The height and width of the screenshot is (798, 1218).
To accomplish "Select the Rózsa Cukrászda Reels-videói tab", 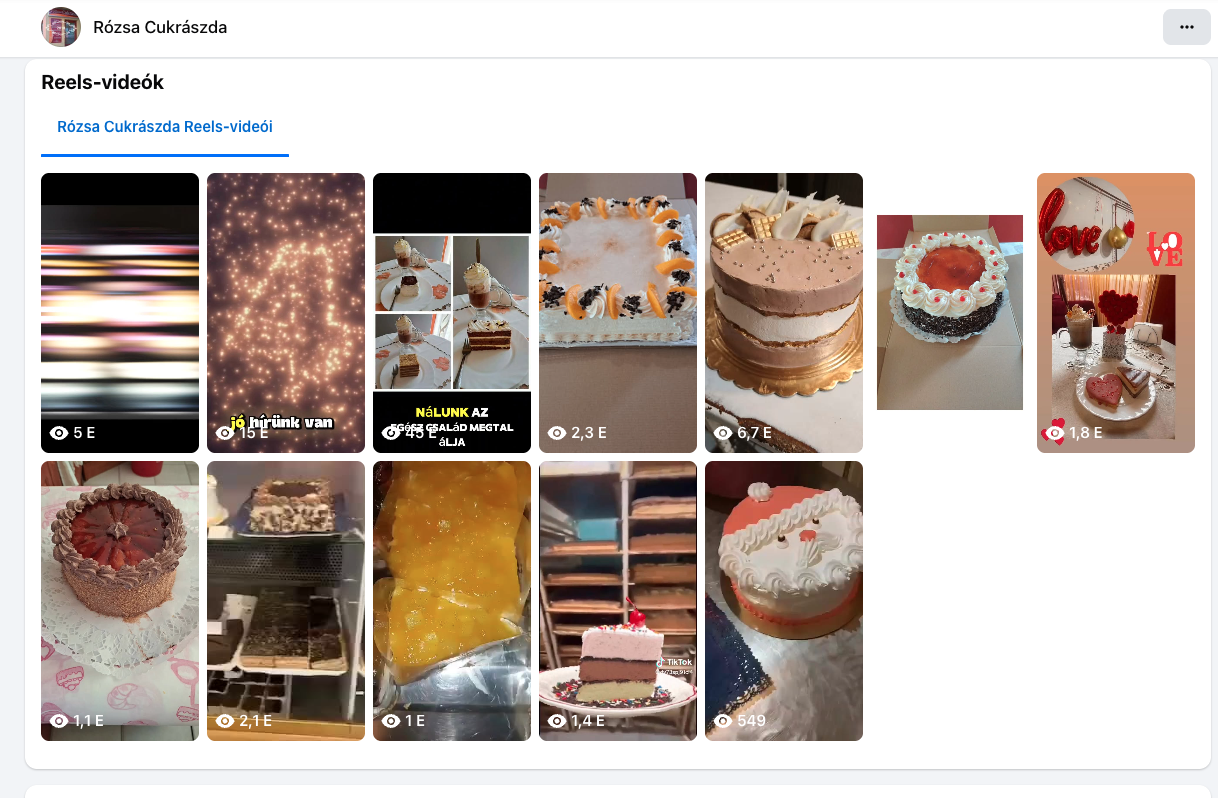I will [165, 128].
